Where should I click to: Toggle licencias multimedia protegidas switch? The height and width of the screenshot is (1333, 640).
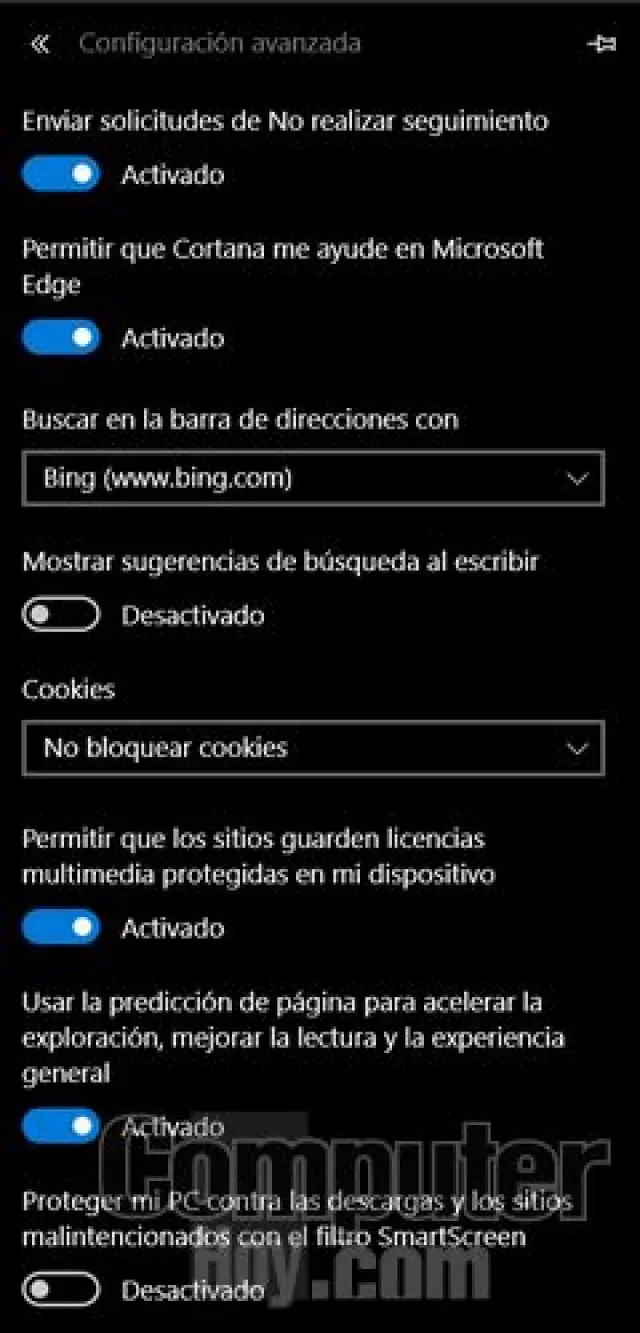click(x=61, y=928)
